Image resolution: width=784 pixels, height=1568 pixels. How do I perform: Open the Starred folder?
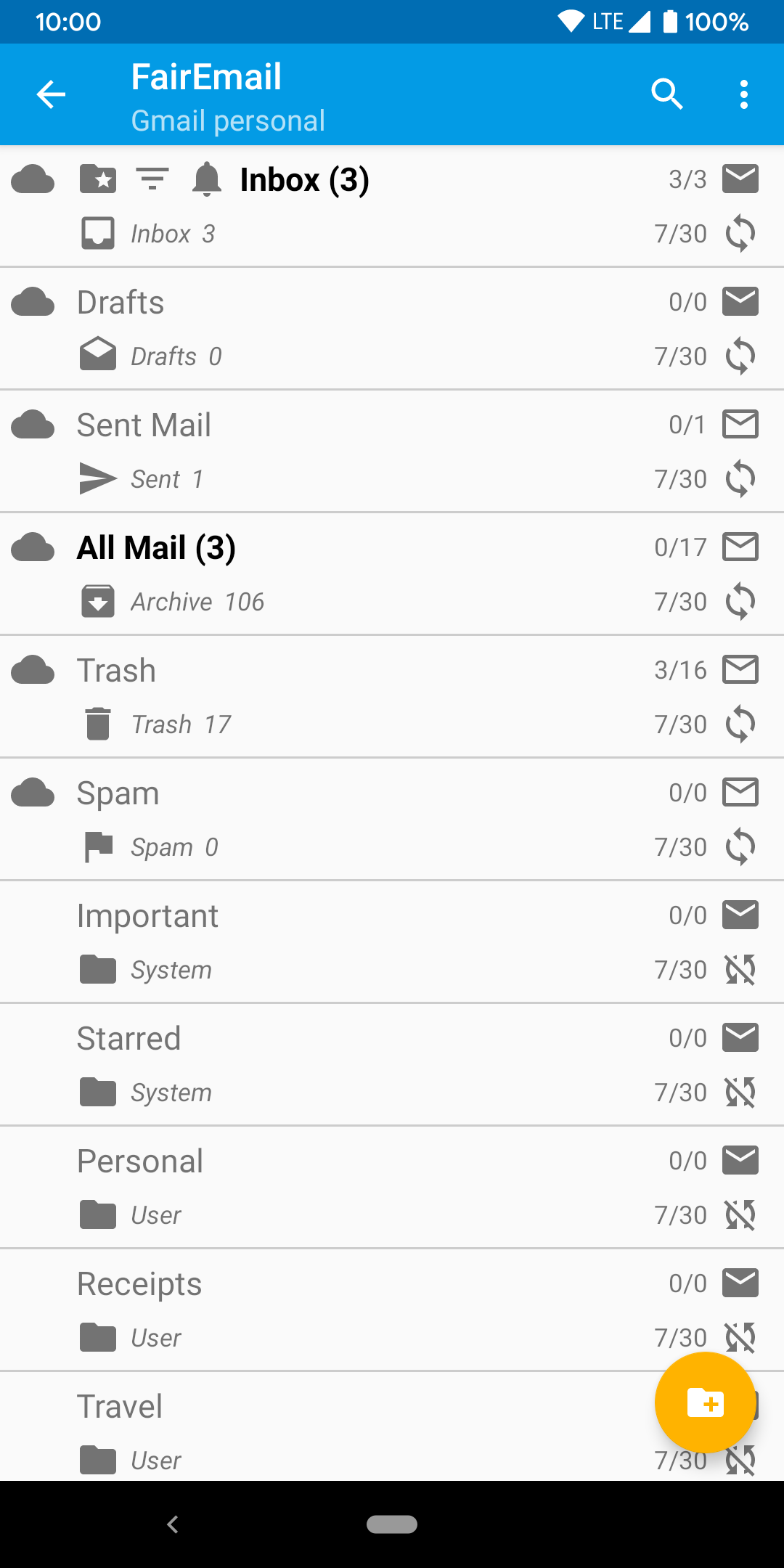392,1065
